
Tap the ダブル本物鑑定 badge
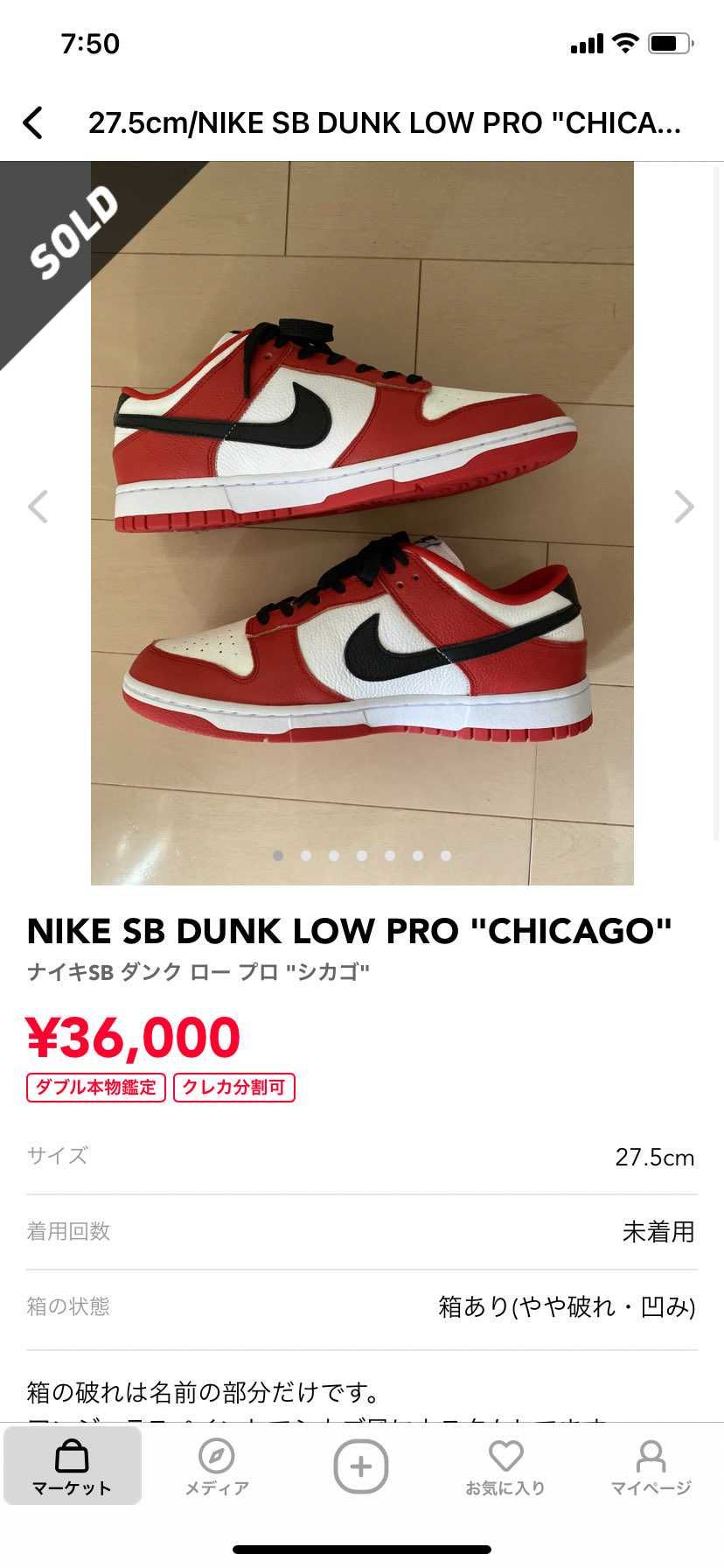tap(95, 1087)
